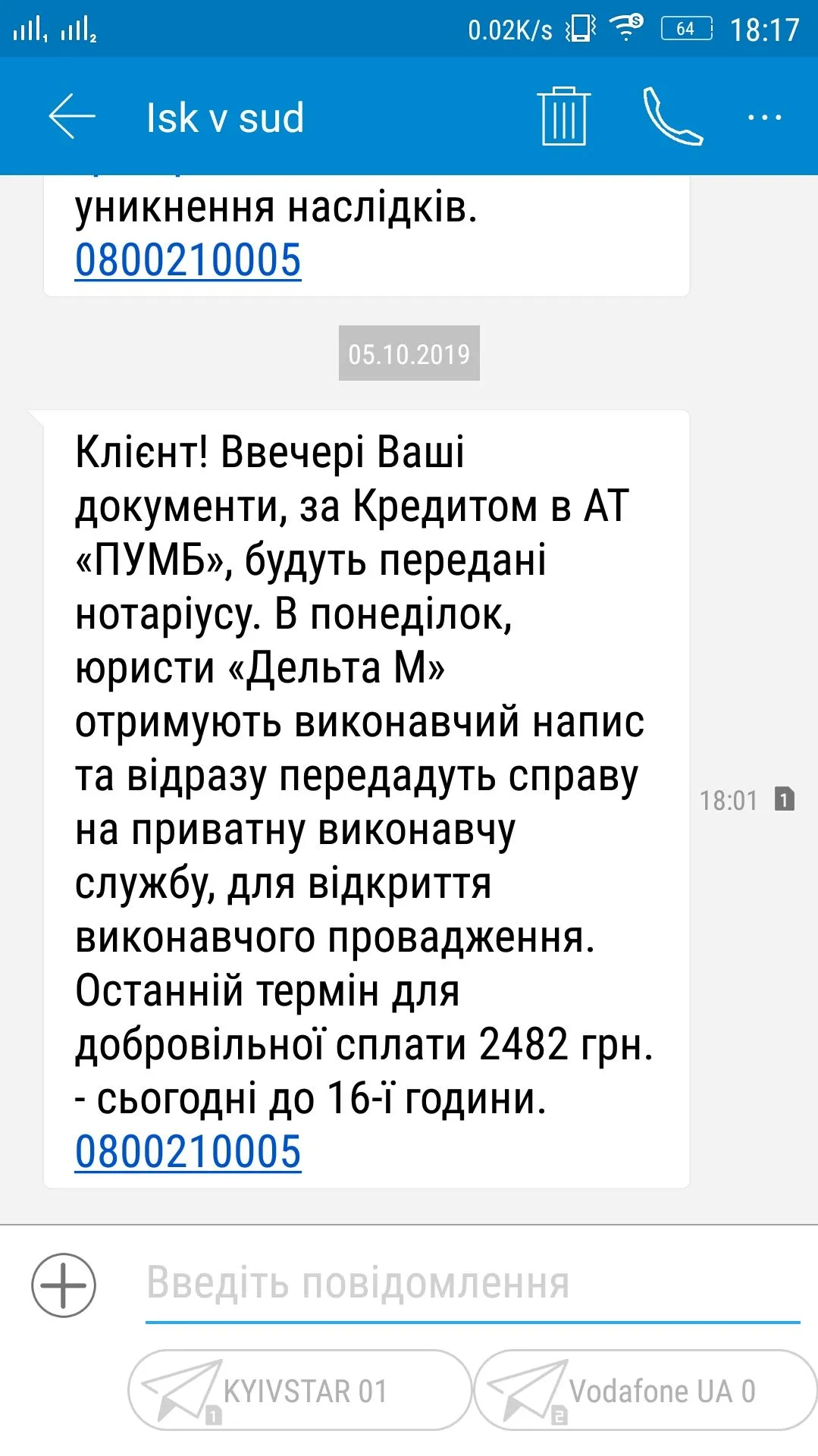
Task: Delete messages with the trash icon
Action: [x=563, y=117]
